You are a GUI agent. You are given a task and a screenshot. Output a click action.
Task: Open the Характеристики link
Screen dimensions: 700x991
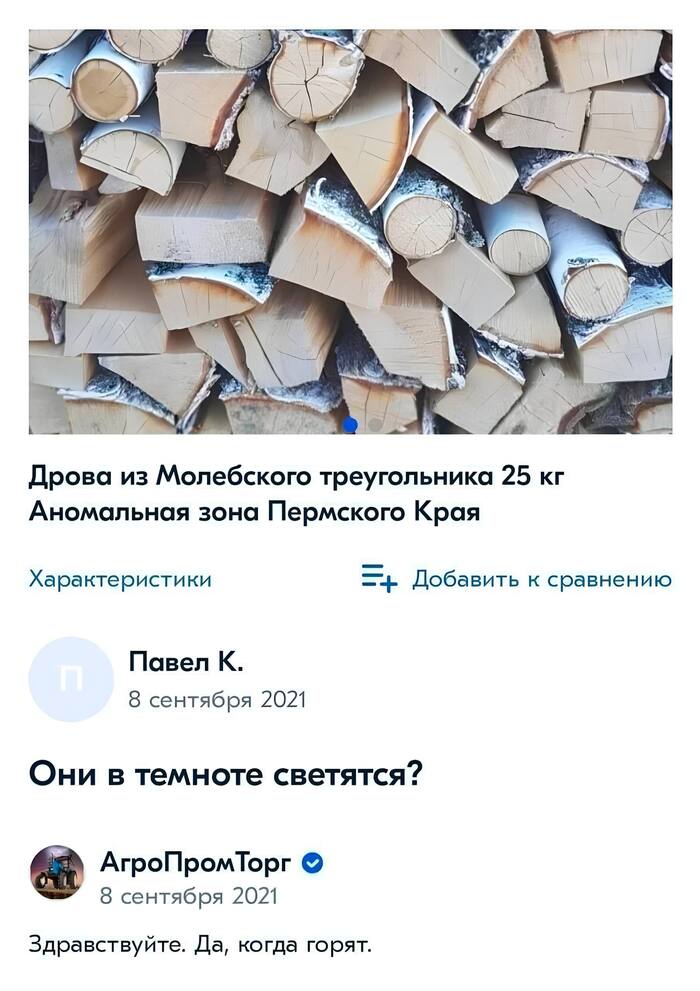pos(120,579)
